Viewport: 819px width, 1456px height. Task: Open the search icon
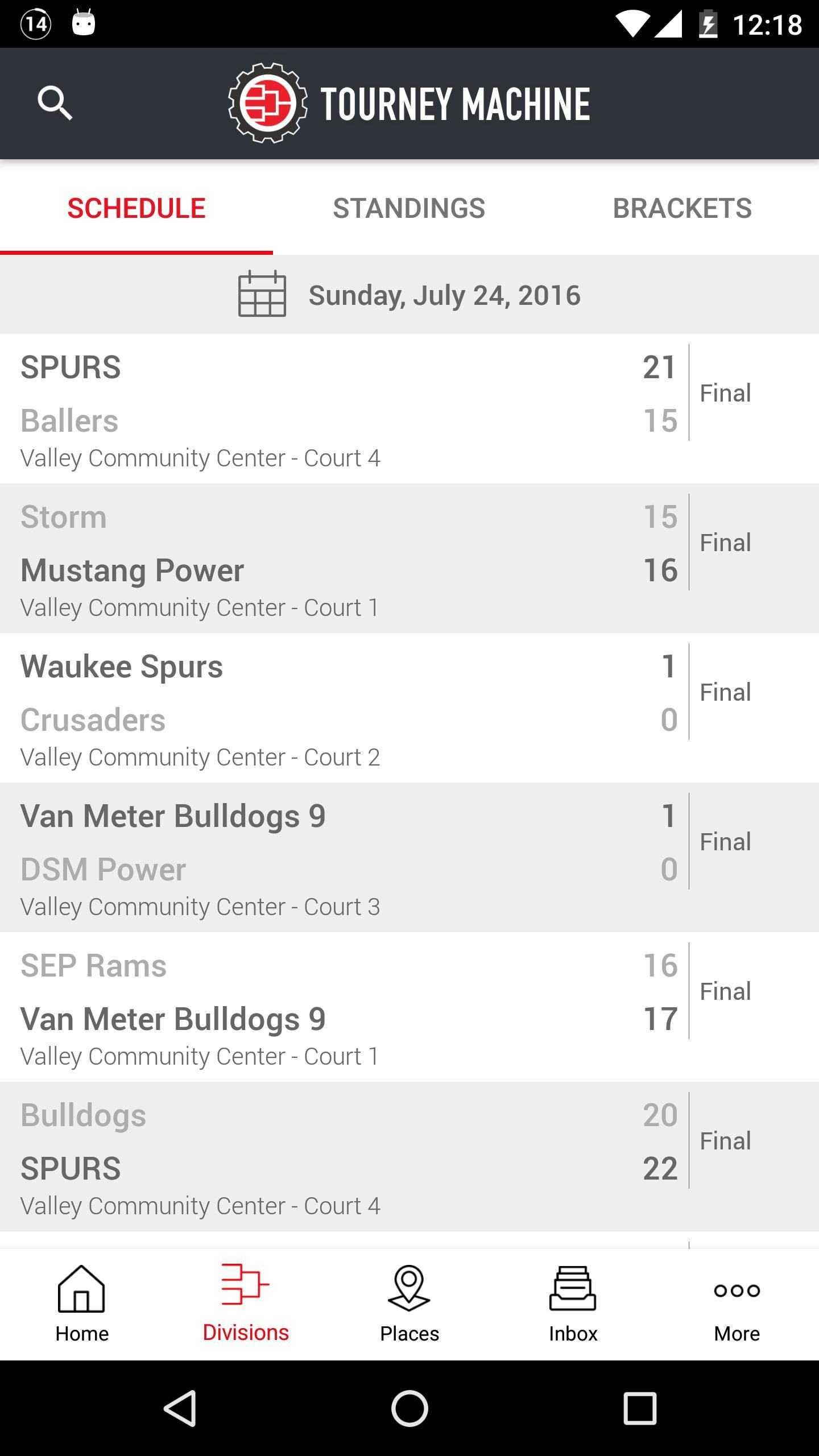pyautogui.click(x=55, y=103)
